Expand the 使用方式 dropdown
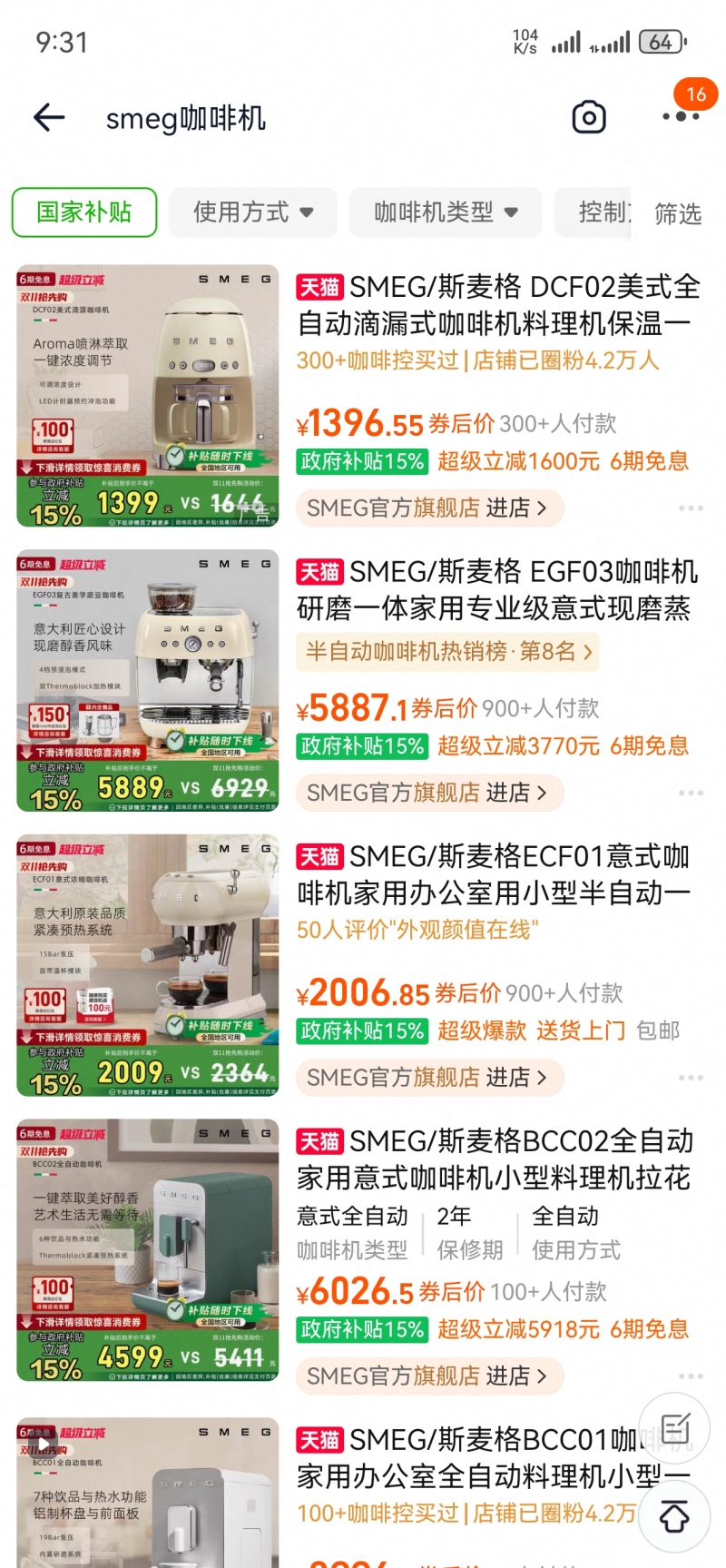The width and height of the screenshot is (726, 1568). 253,212
